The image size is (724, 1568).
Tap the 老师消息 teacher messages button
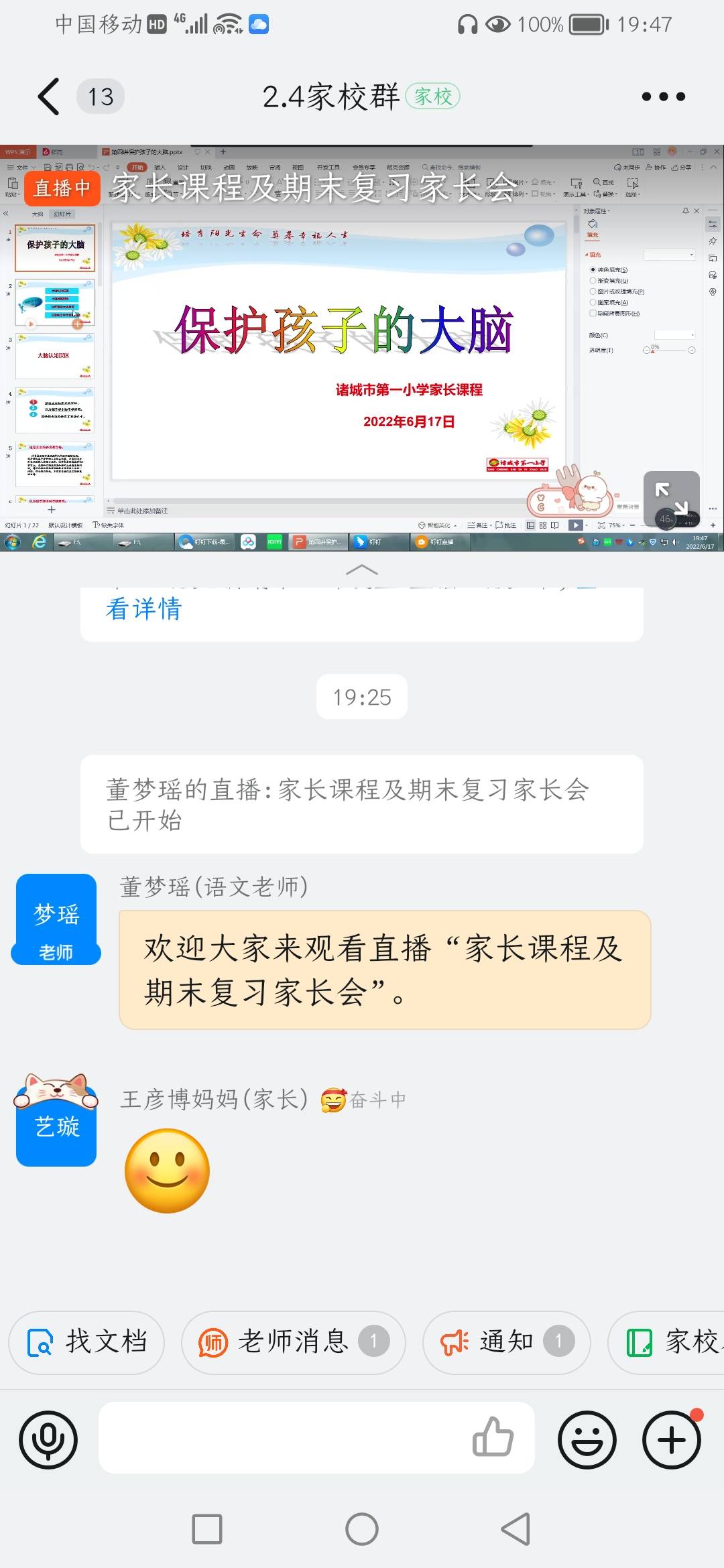pyautogui.click(x=292, y=1343)
